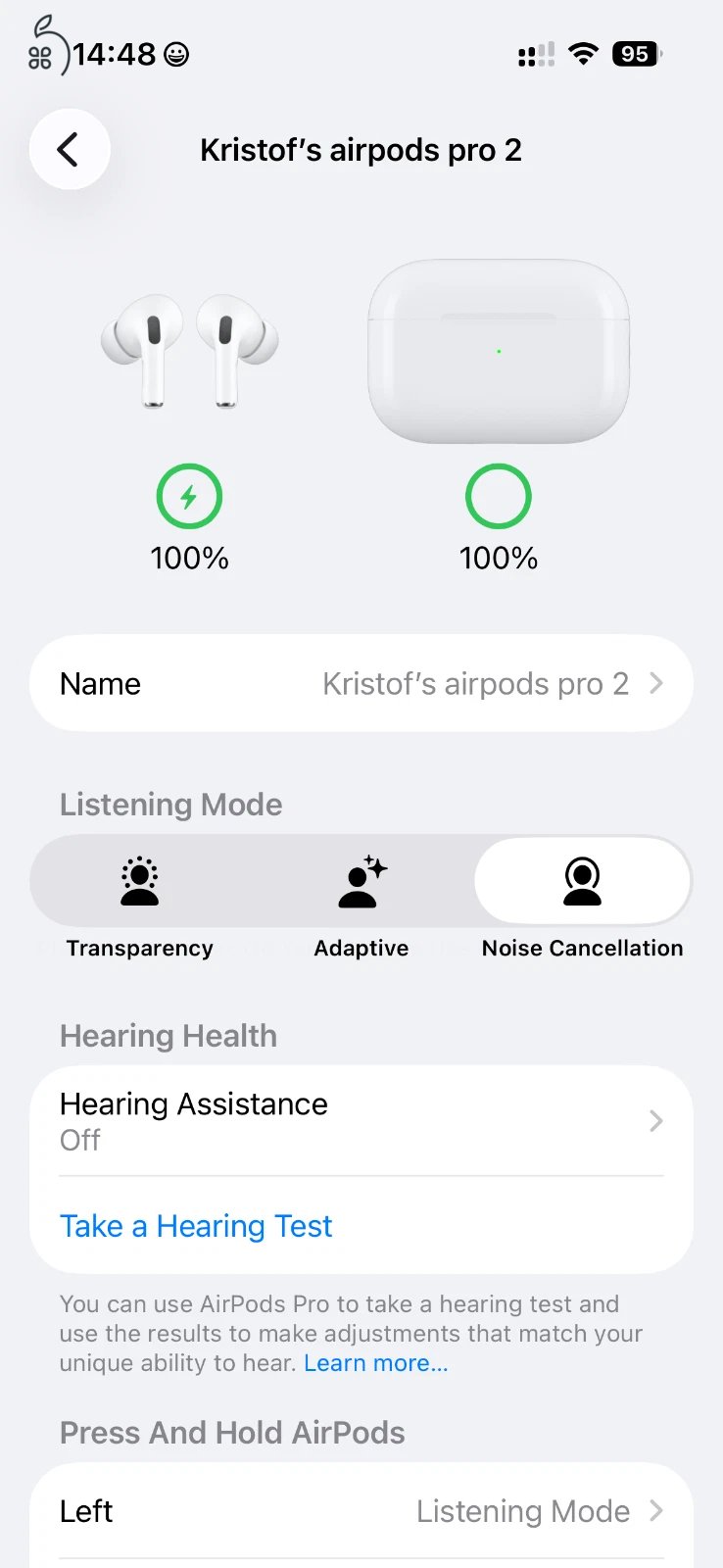Expand the Left press-and-hold settings
723x1568 pixels.
pos(655,1510)
